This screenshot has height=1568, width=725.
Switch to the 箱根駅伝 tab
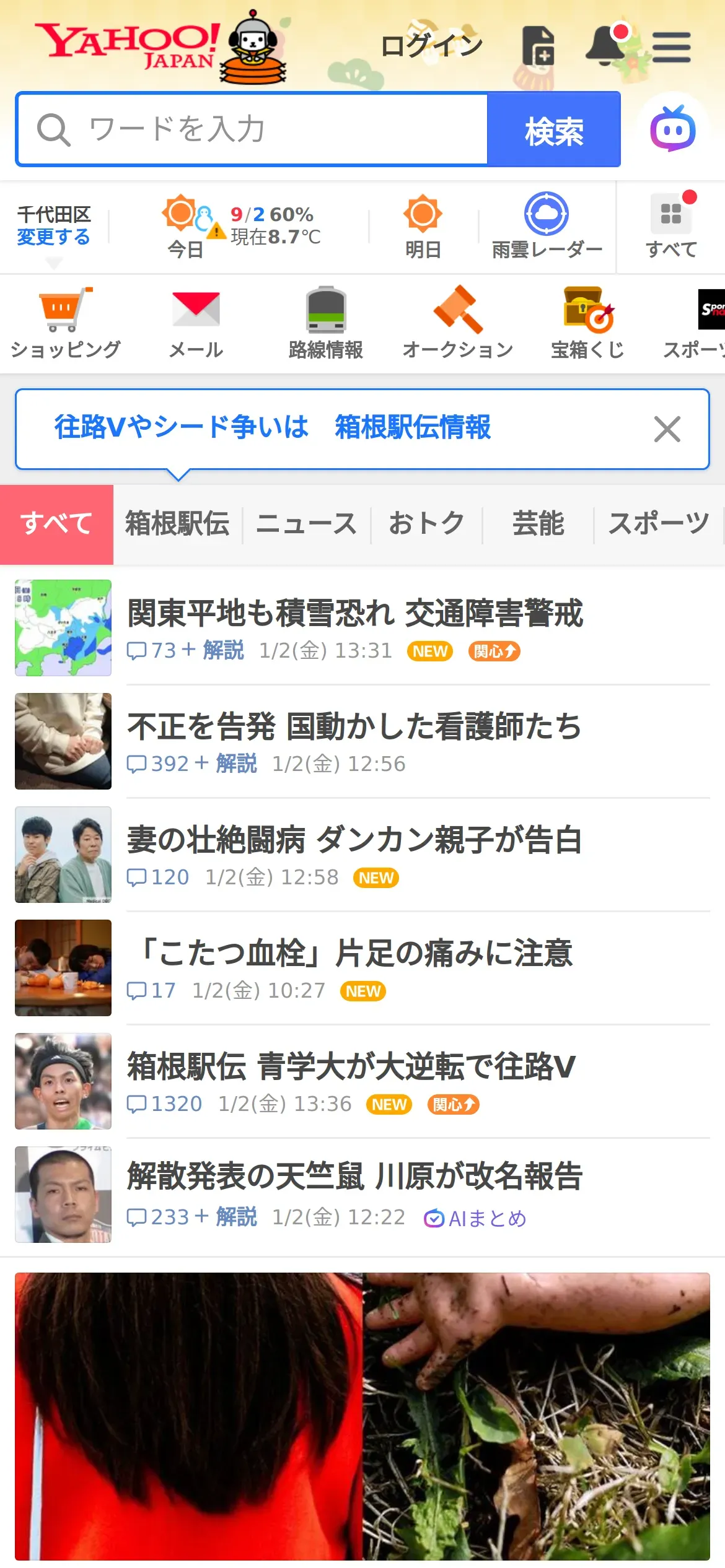click(x=177, y=523)
